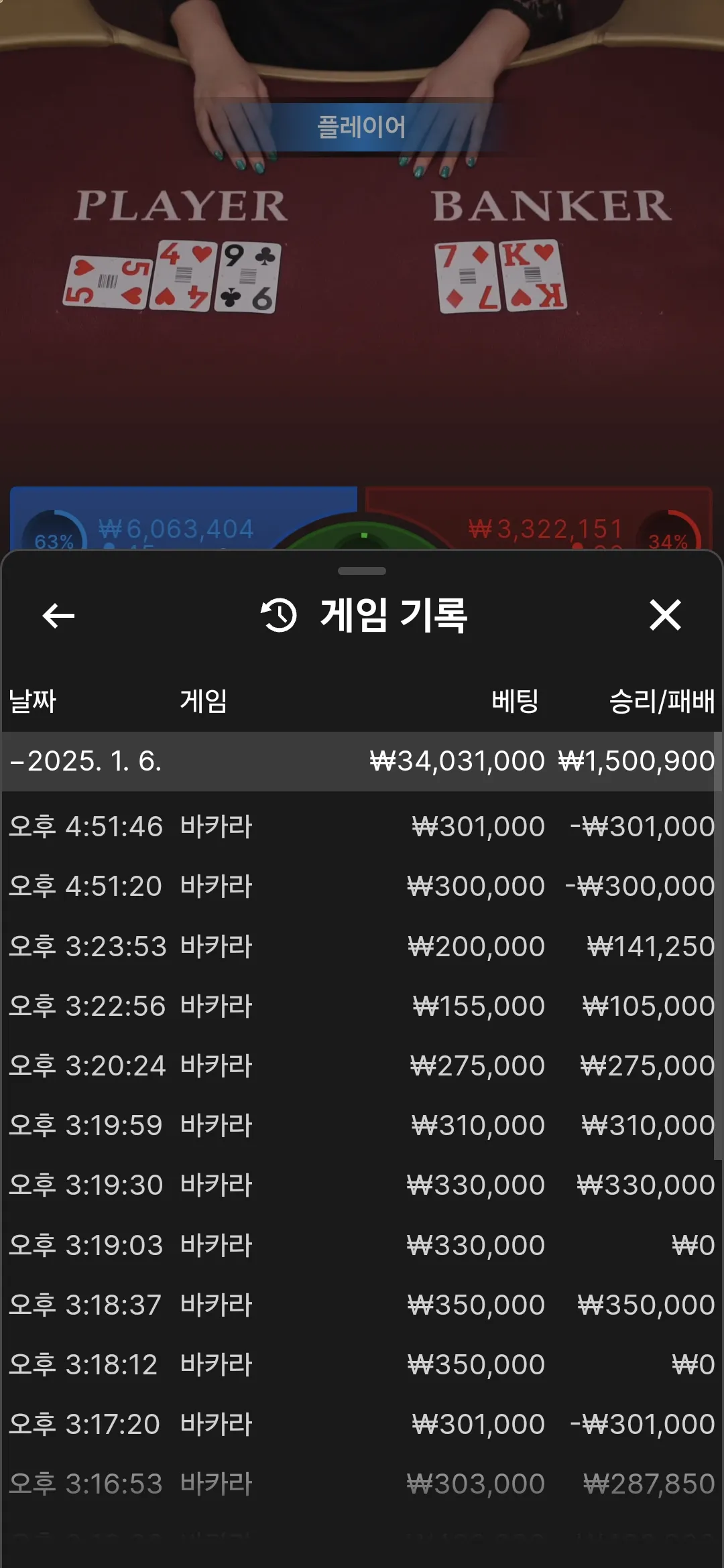This screenshot has height=1568, width=724.
Task: Collapse the 2025. 1. 6. date group
Action: tap(362, 761)
